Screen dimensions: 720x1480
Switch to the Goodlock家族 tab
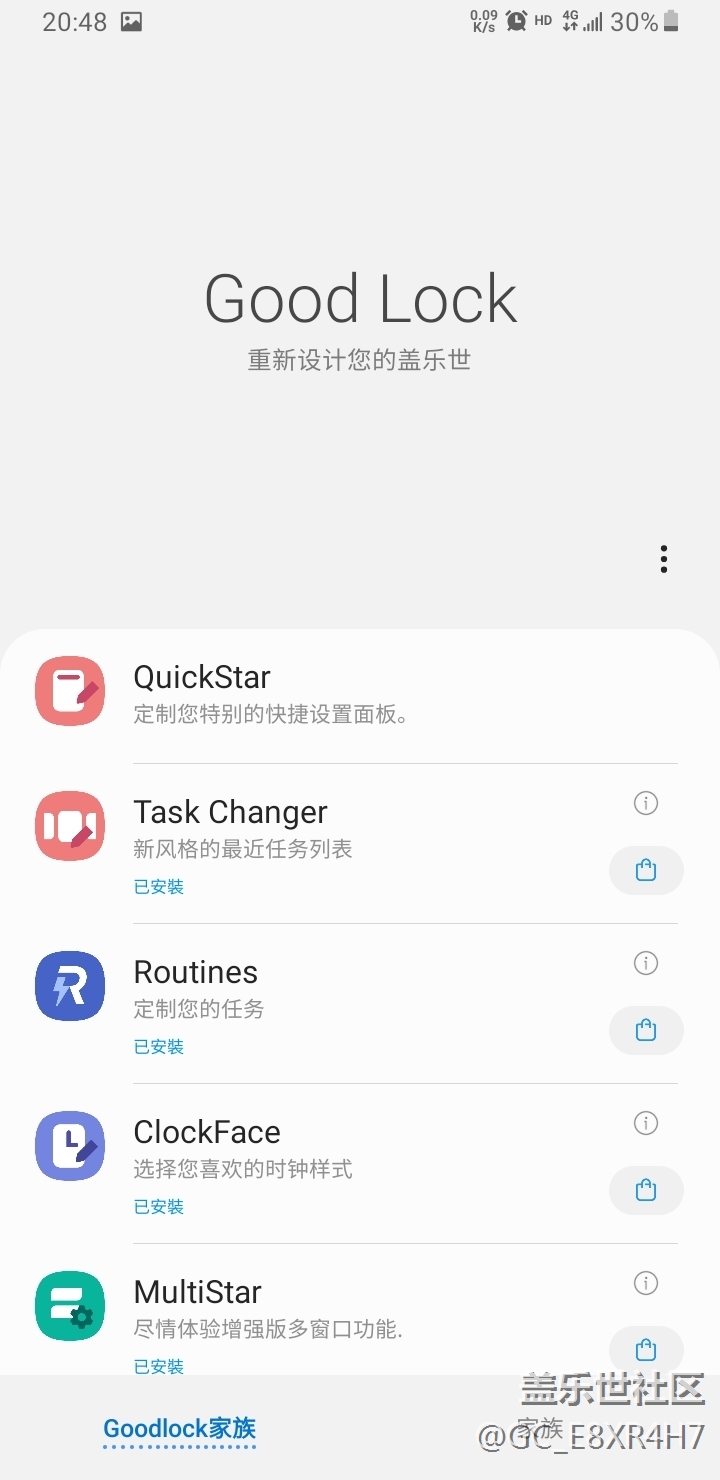coord(180,1429)
